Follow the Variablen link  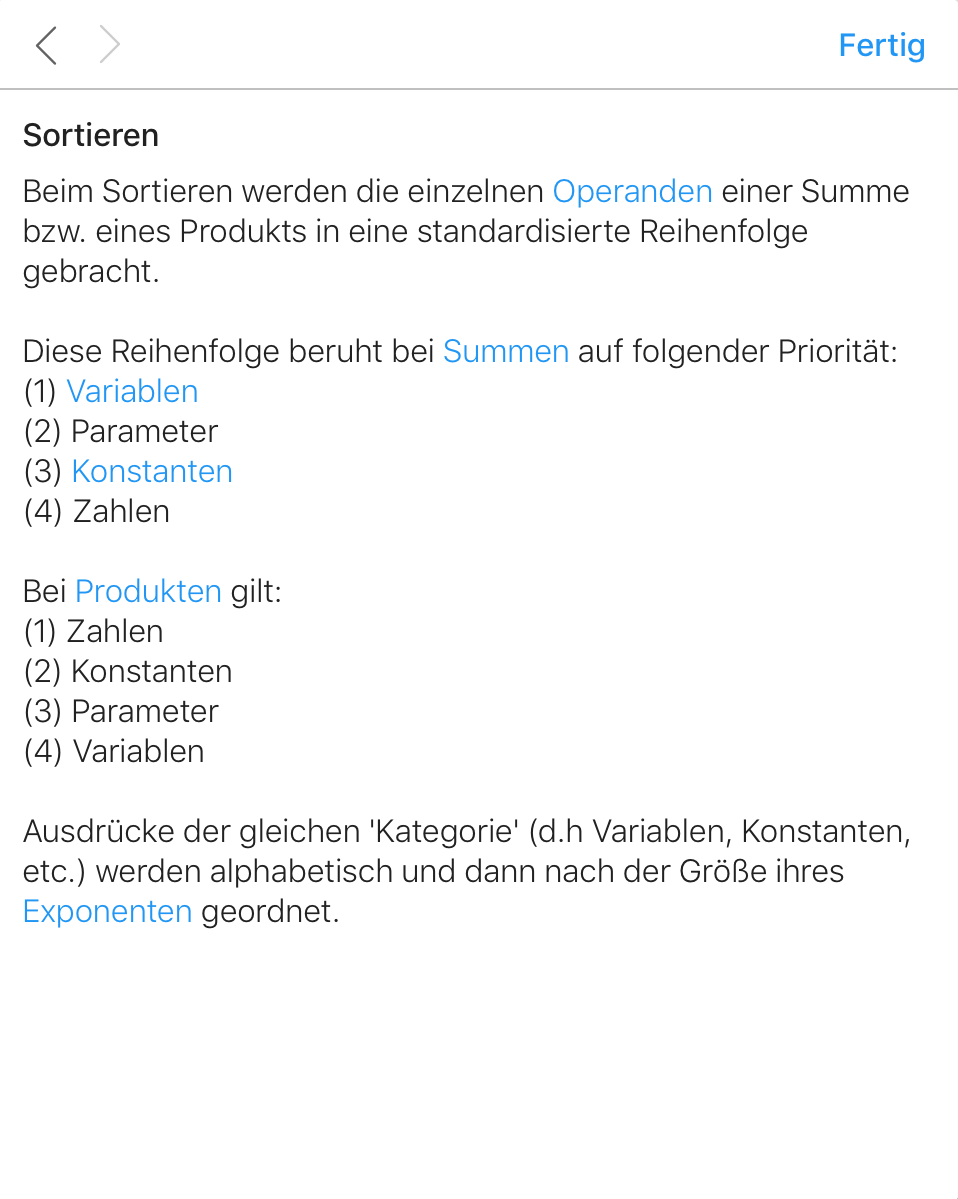pos(132,391)
